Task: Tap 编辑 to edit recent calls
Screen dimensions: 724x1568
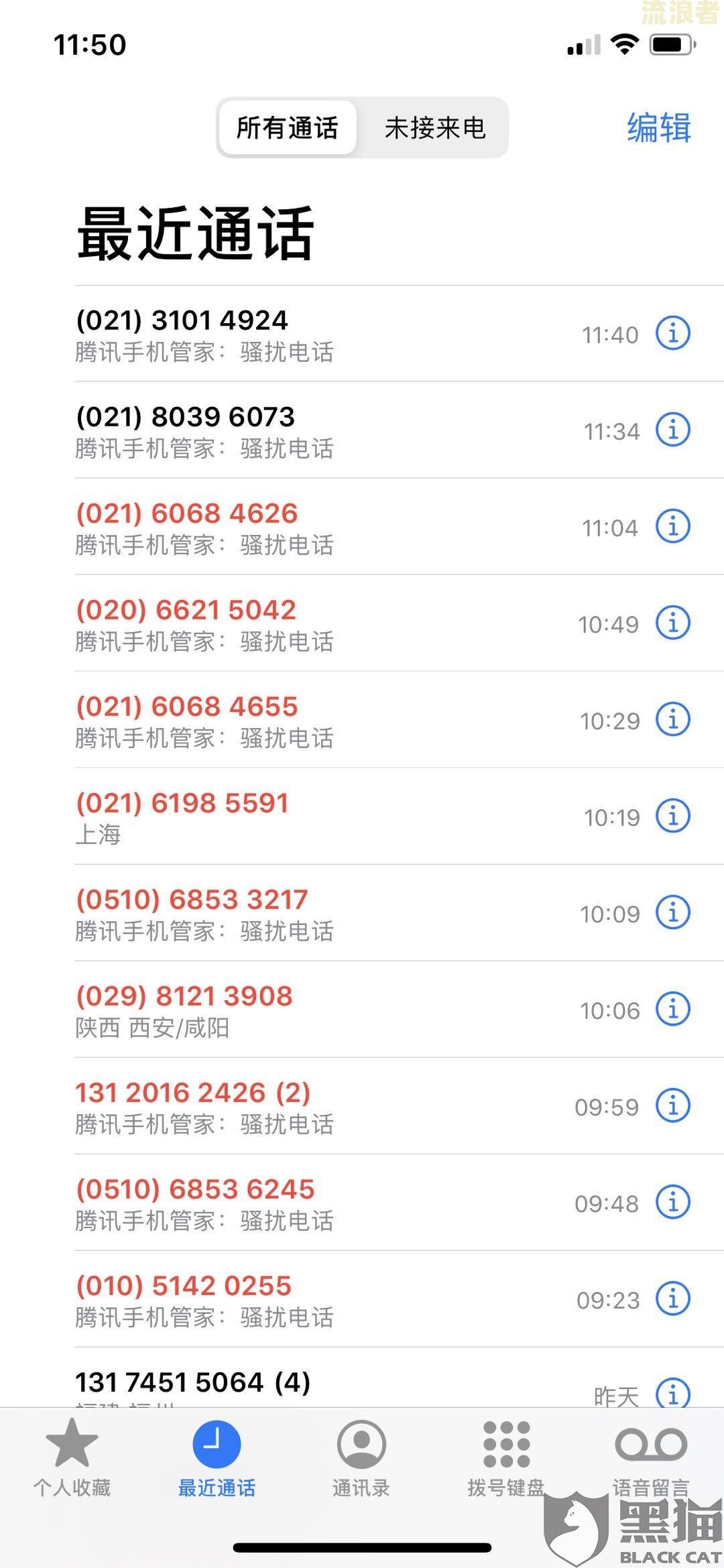Action: (x=658, y=127)
